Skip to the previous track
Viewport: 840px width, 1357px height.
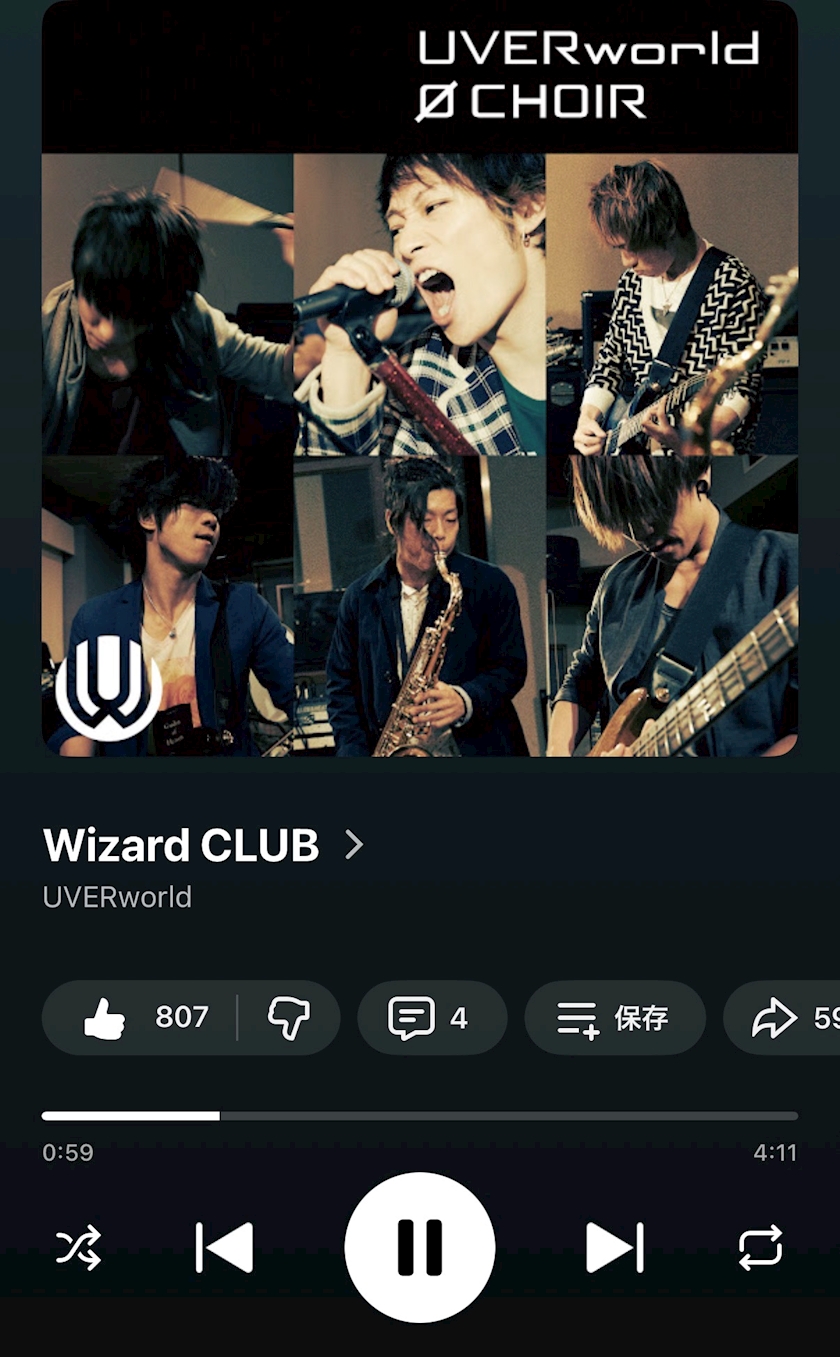click(224, 1248)
